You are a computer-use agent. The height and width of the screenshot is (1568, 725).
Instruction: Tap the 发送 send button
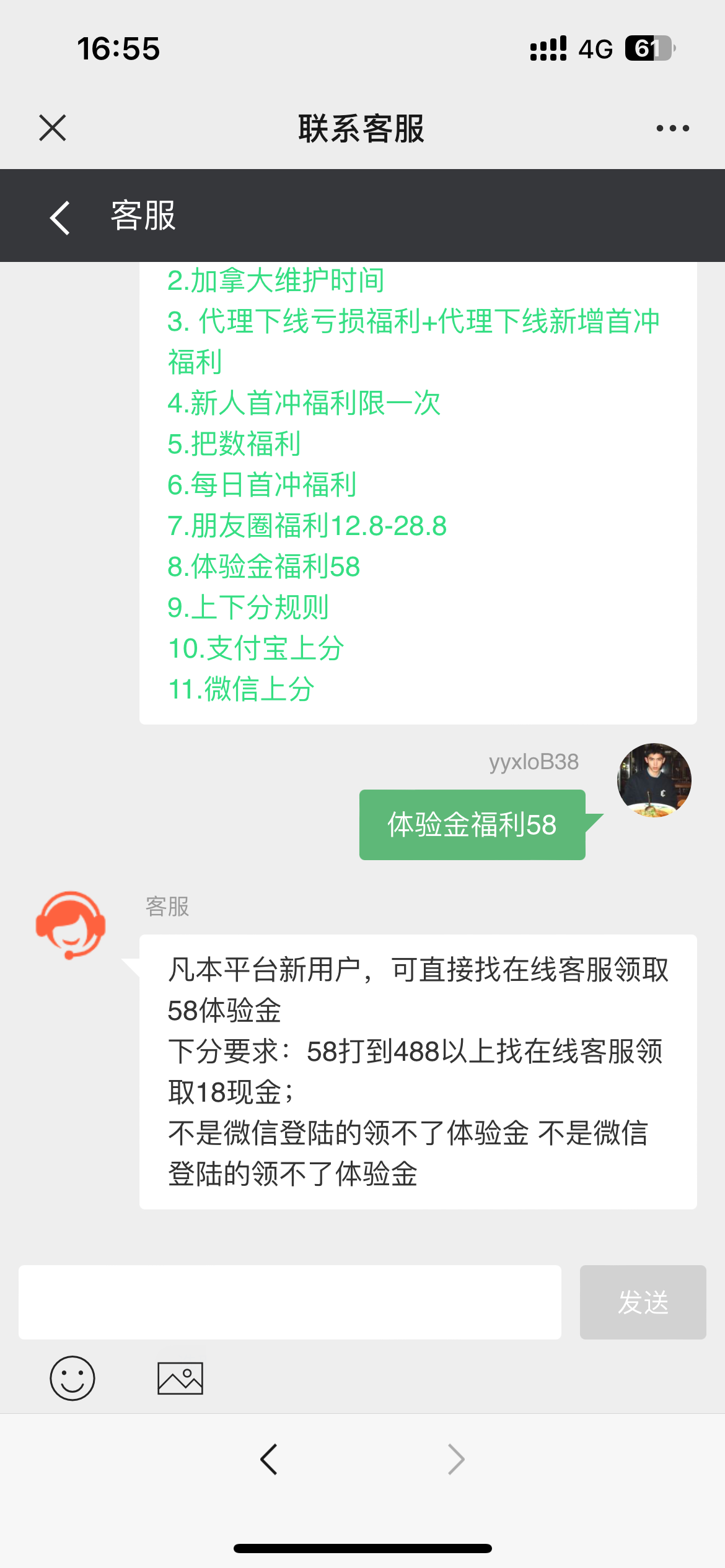coord(643,1302)
